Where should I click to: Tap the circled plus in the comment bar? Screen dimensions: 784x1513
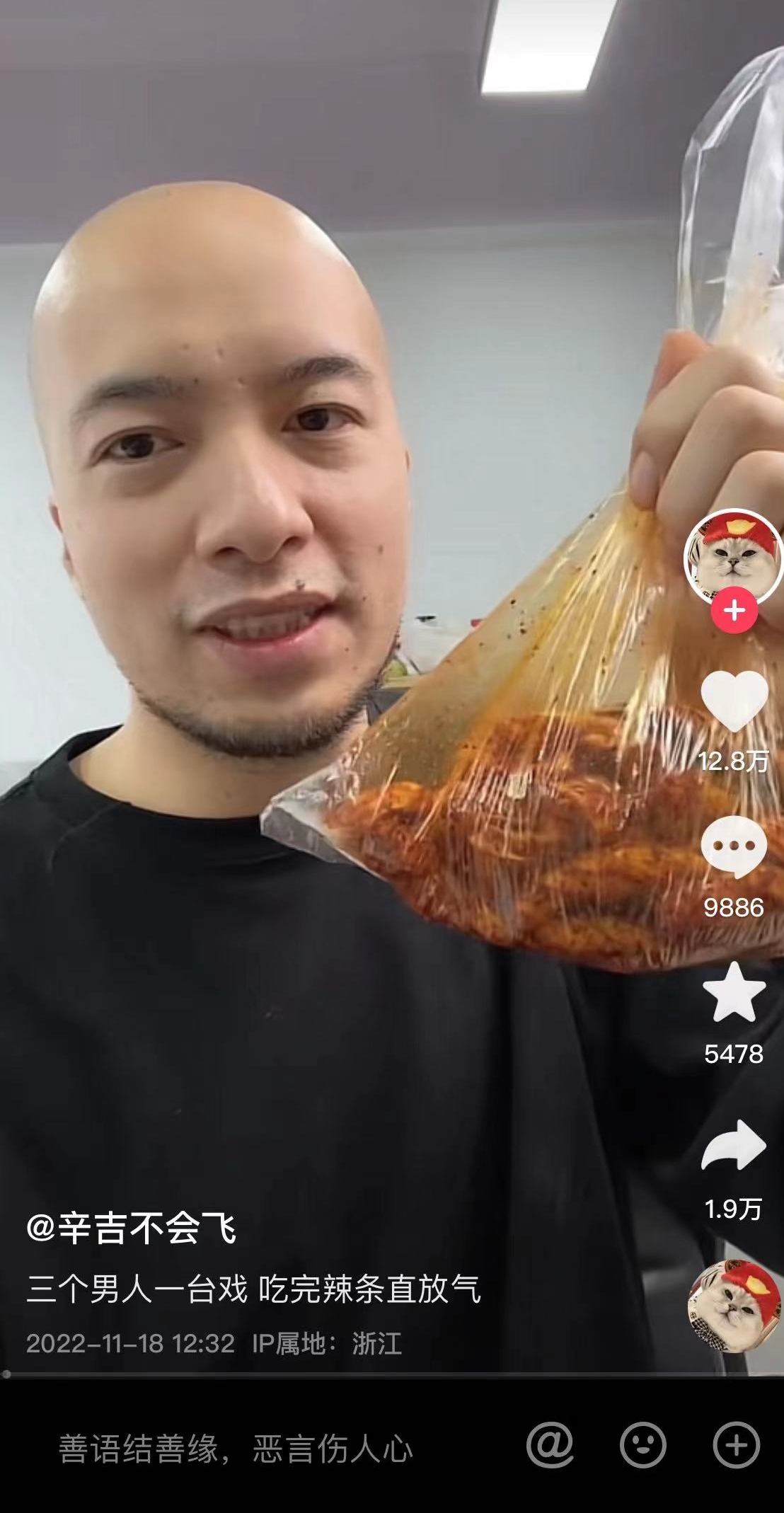click(736, 1444)
